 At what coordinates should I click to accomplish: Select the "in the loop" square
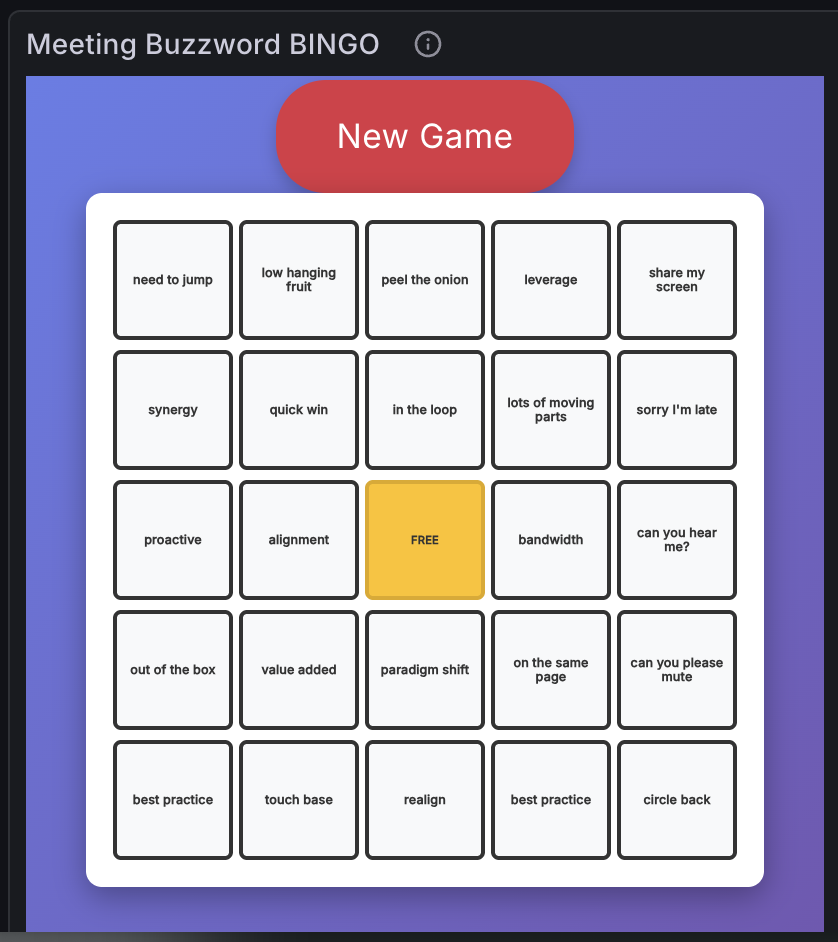[x=425, y=410]
